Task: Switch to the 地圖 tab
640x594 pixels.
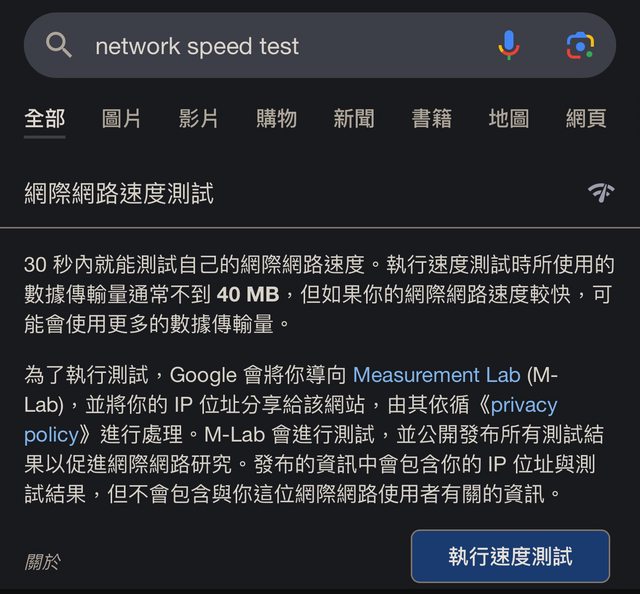Action: tap(508, 119)
